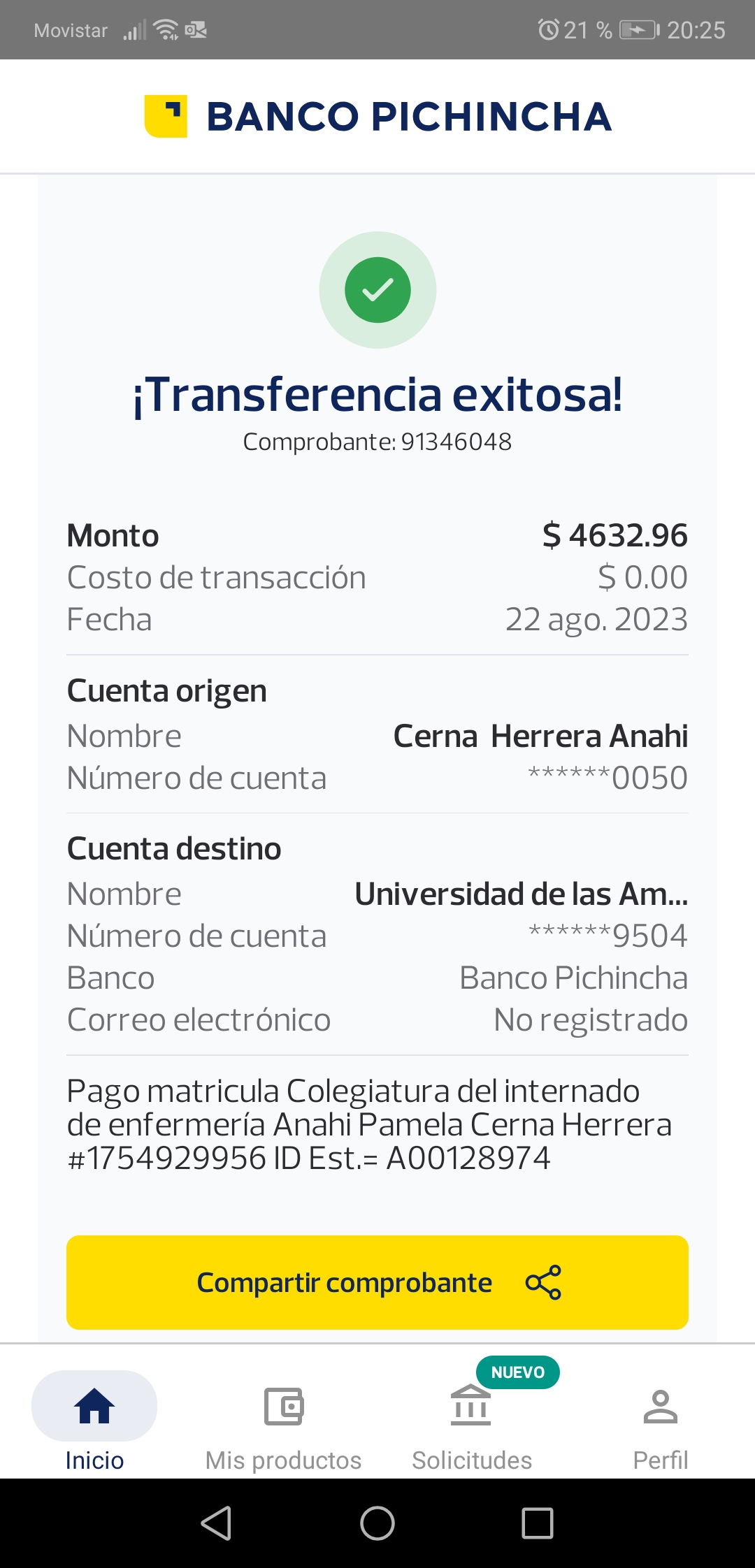Tap the system home button
This screenshot has width=755, height=1568.
(x=377, y=1523)
